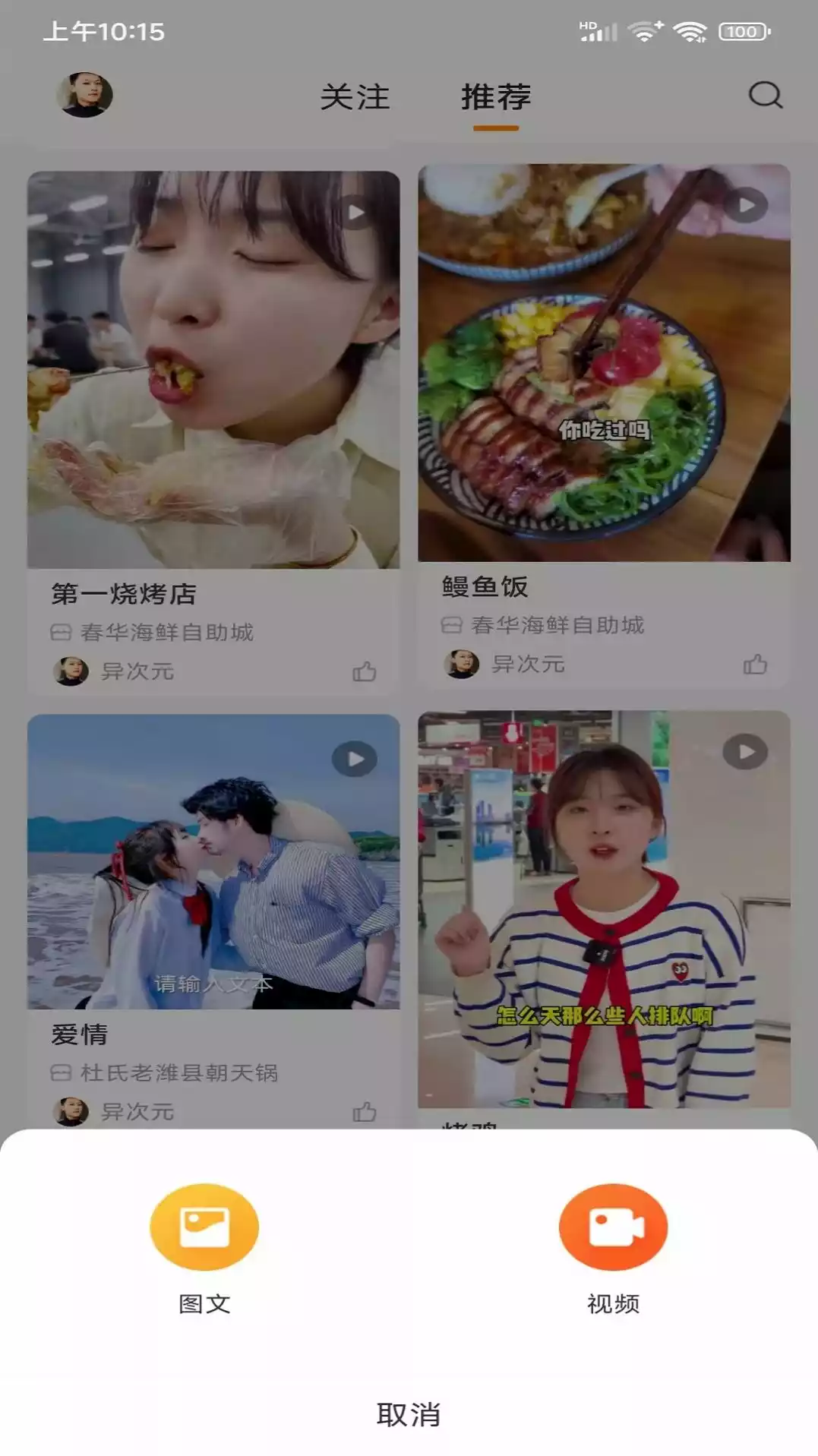
Task: Play the 鳗鱼饭 video
Action: point(747,205)
